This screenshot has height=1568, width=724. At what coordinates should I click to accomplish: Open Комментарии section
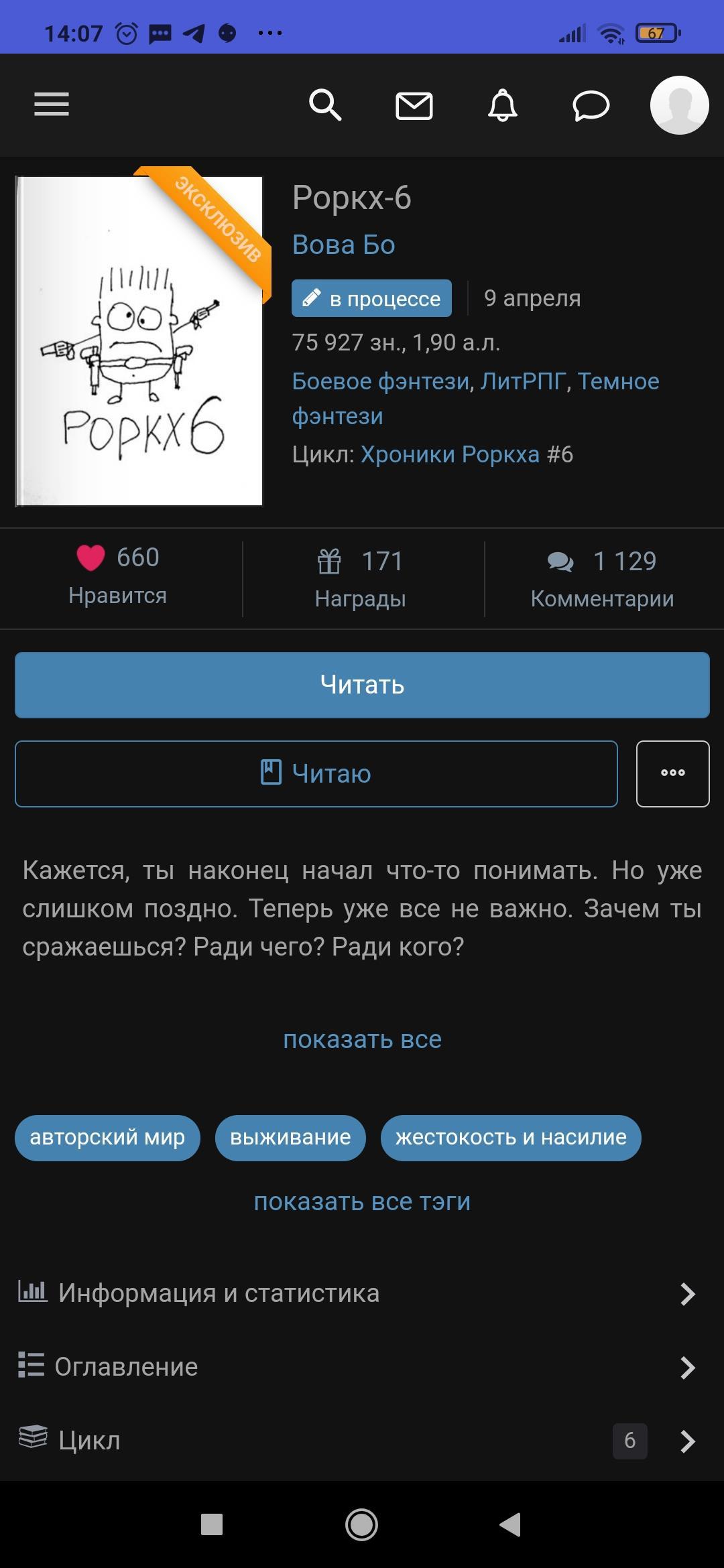click(x=602, y=578)
